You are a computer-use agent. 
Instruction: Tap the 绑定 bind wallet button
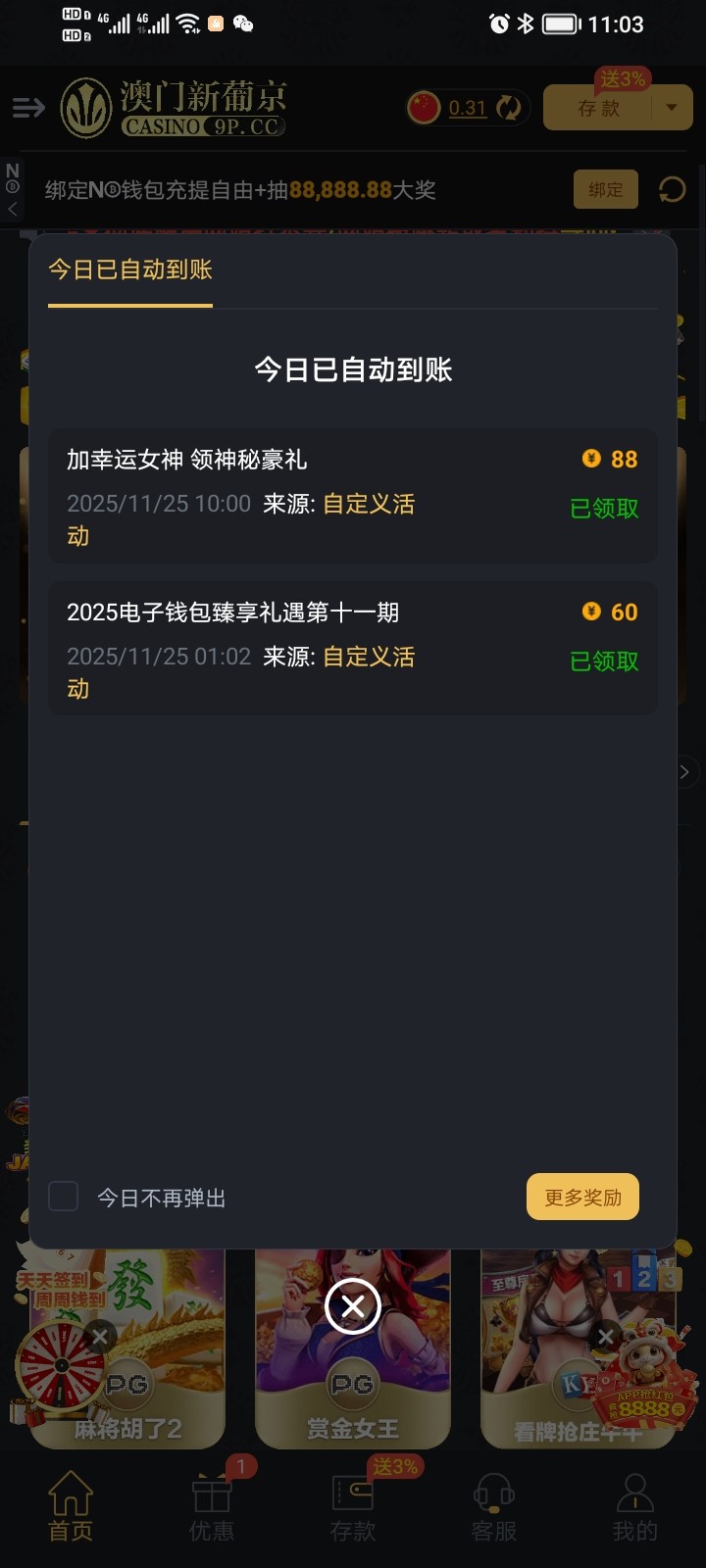click(x=605, y=190)
